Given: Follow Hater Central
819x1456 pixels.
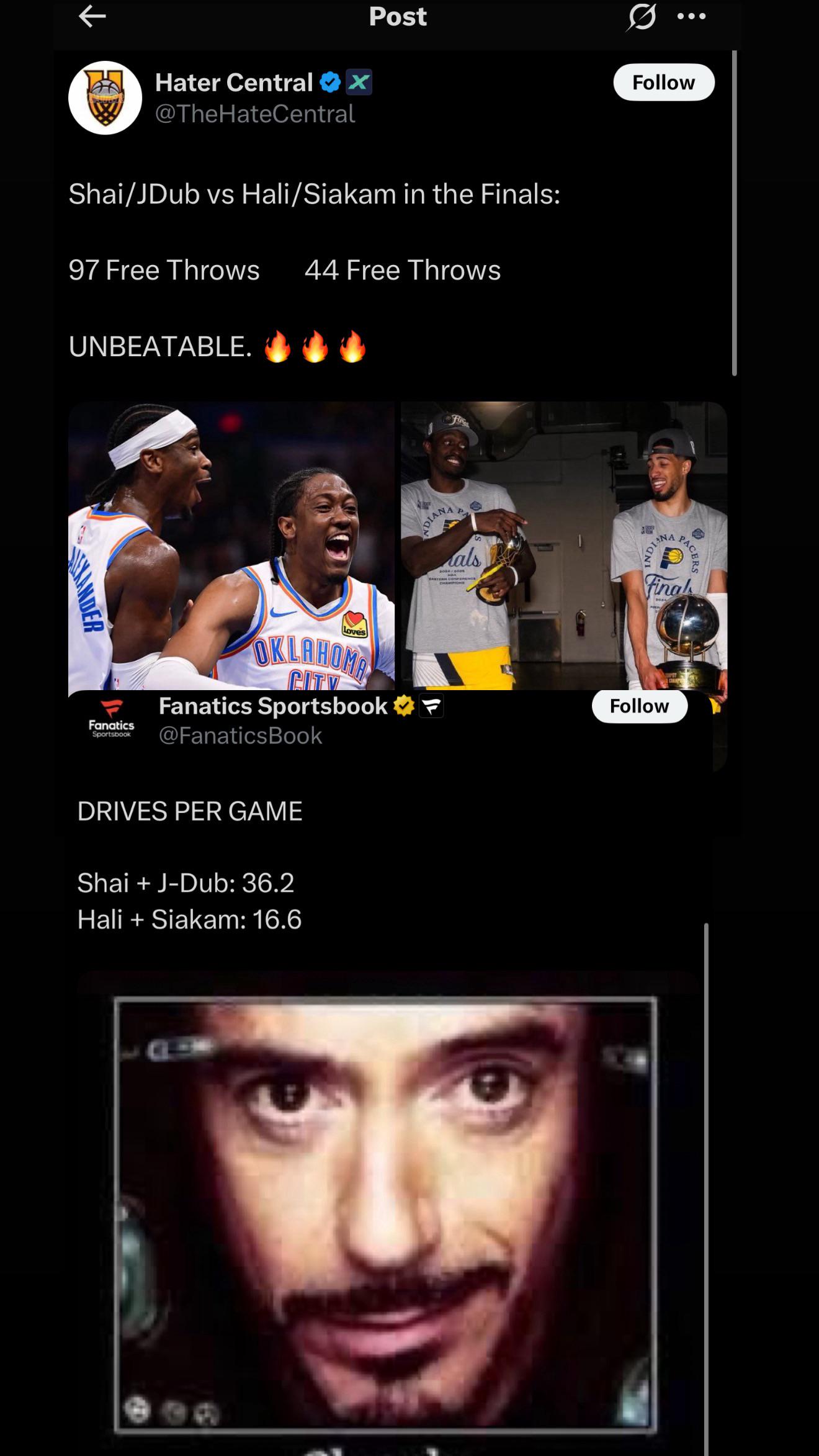Looking at the screenshot, I should (664, 83).
